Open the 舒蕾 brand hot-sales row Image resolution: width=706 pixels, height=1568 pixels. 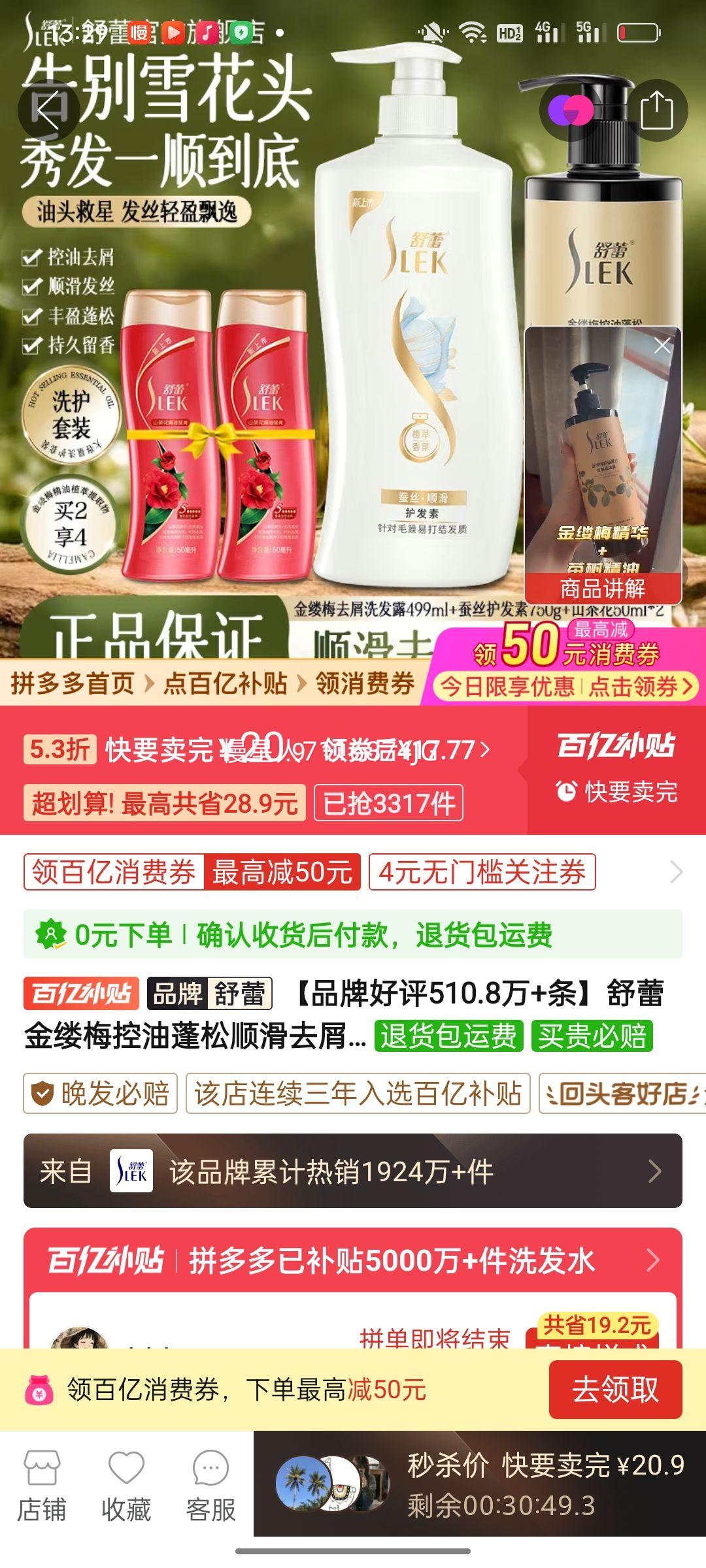(353, 1171)
